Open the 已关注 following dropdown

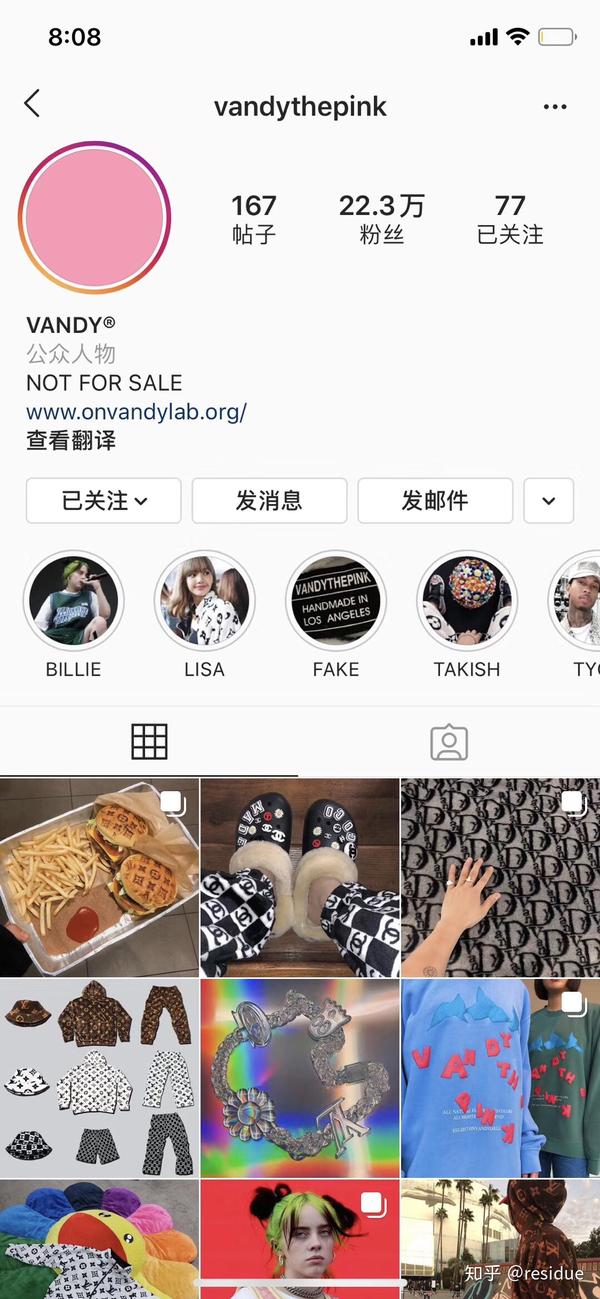tap(104, 500)
